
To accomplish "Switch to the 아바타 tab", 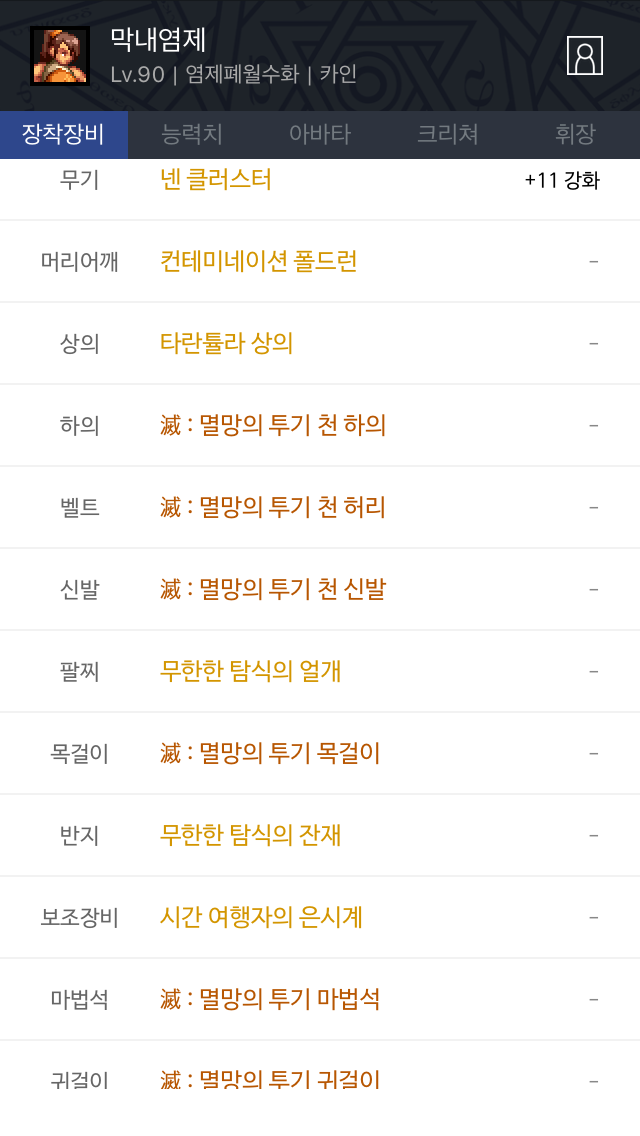I will 320,134.
